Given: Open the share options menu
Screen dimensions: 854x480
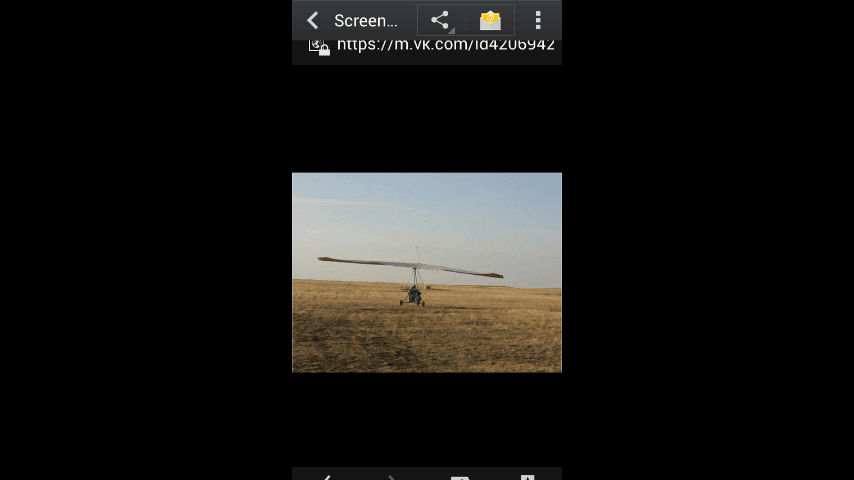Looking at the screenshot, I should (440, 20).
